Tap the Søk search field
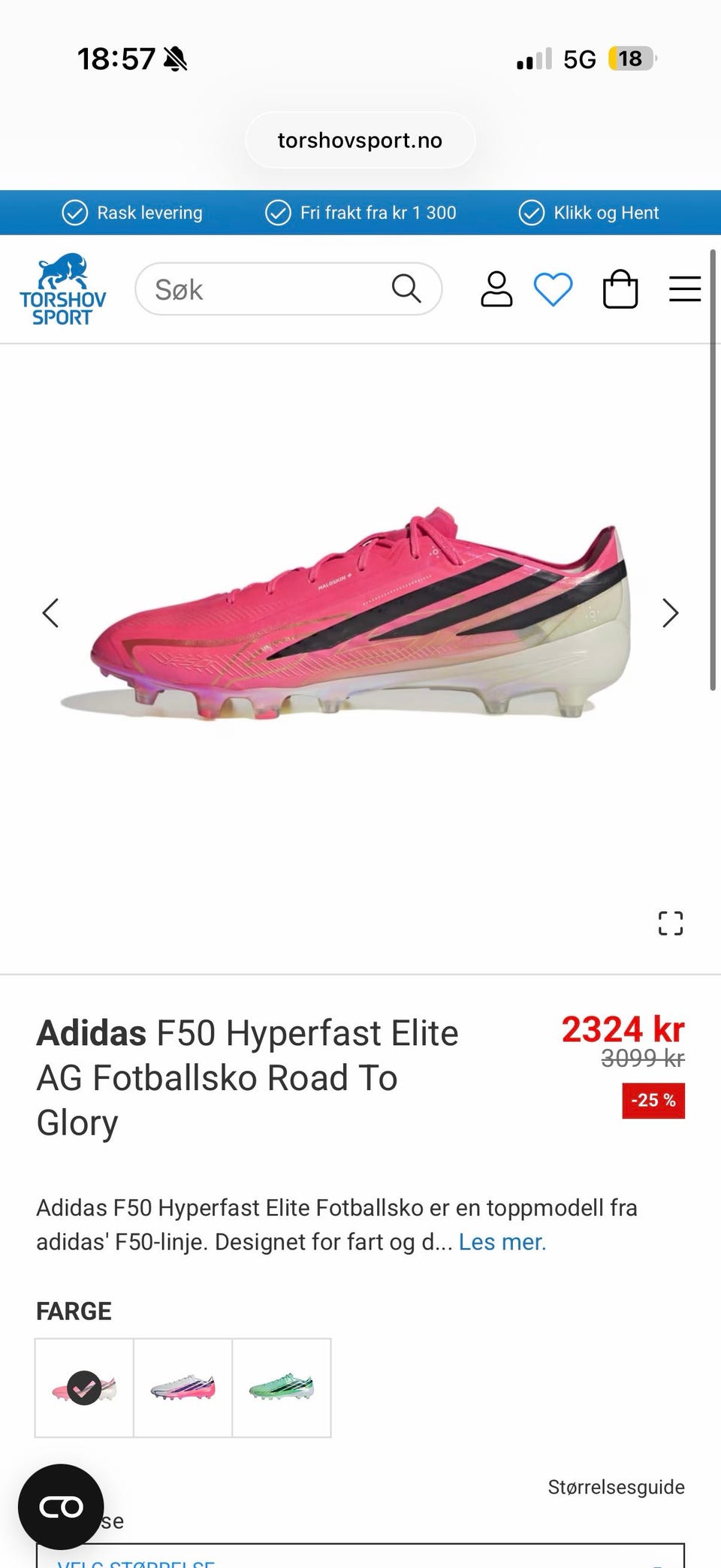Screen dimensions: 721x1568 click(x=288, y=289)
